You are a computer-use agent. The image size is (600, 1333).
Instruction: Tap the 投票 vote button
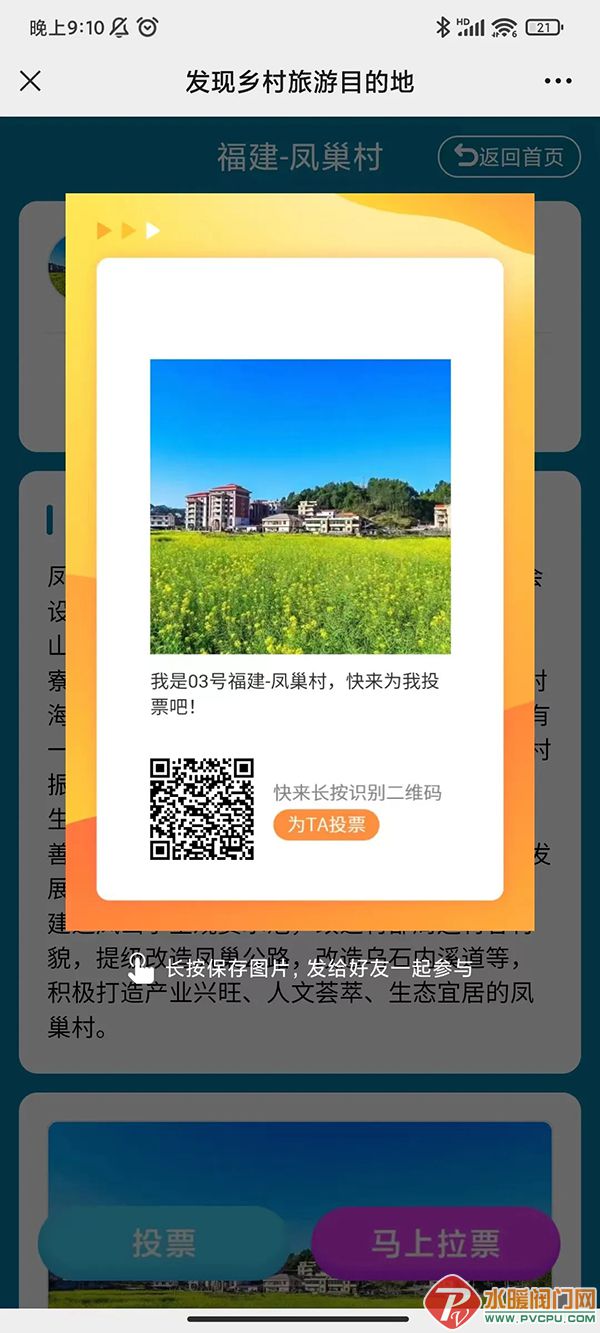163,1243
